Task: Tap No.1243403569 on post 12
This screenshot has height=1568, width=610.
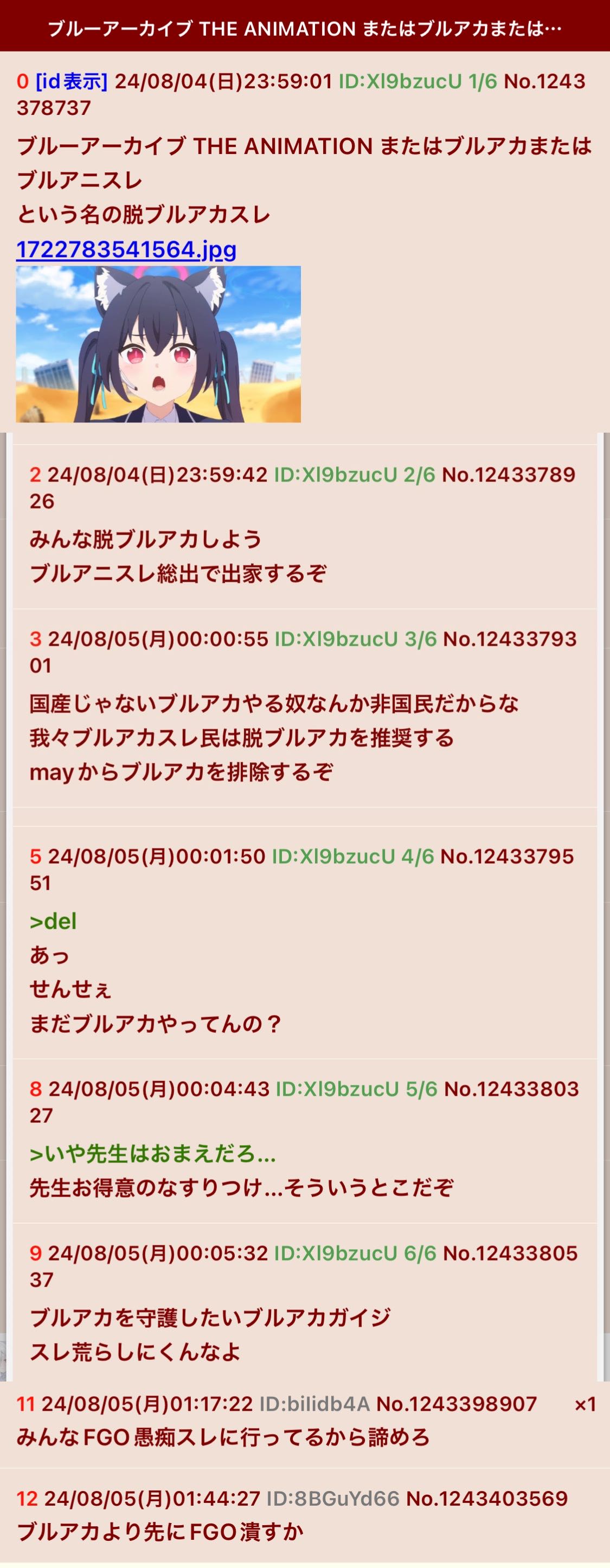Action: [x=486, y=1498]
